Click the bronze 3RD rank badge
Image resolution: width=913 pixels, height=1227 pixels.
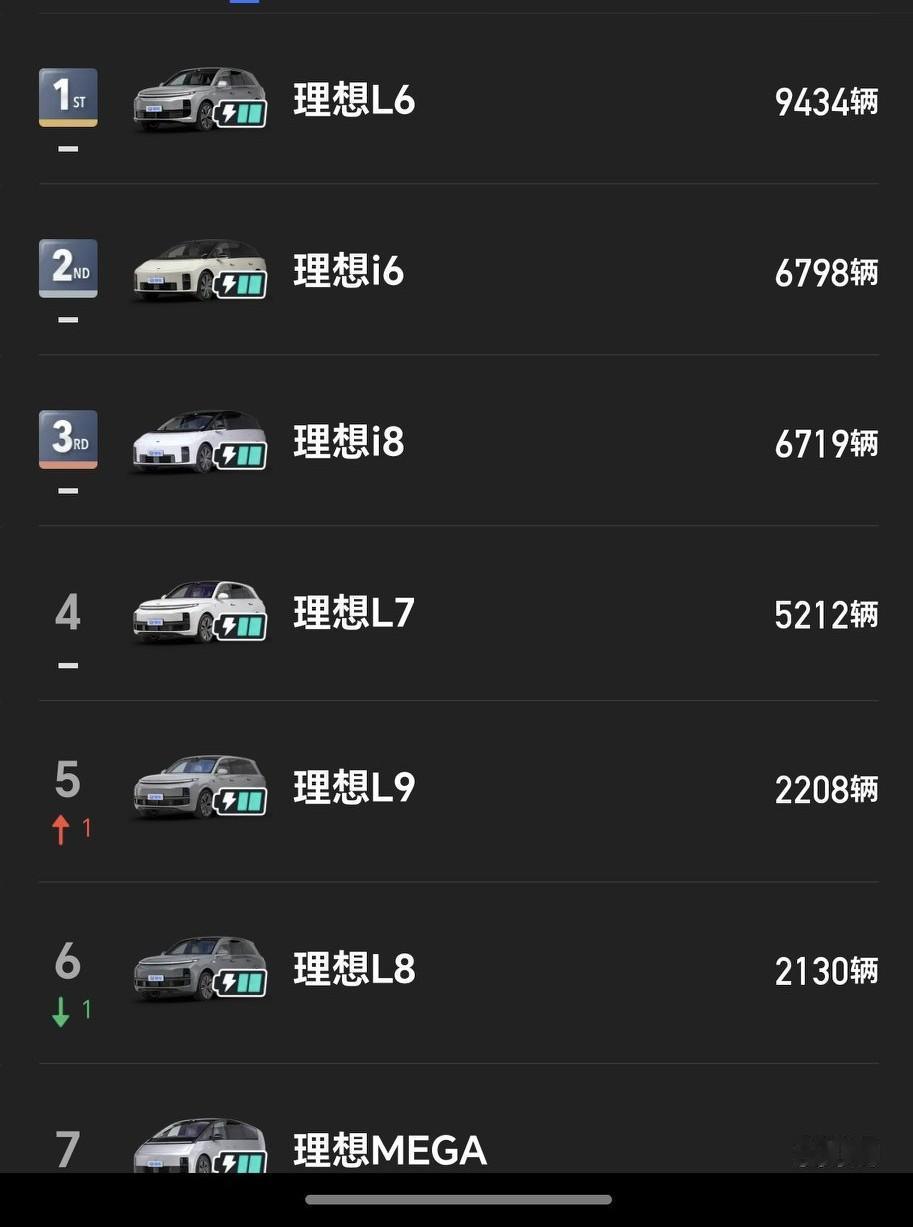(x=67, y=440)
